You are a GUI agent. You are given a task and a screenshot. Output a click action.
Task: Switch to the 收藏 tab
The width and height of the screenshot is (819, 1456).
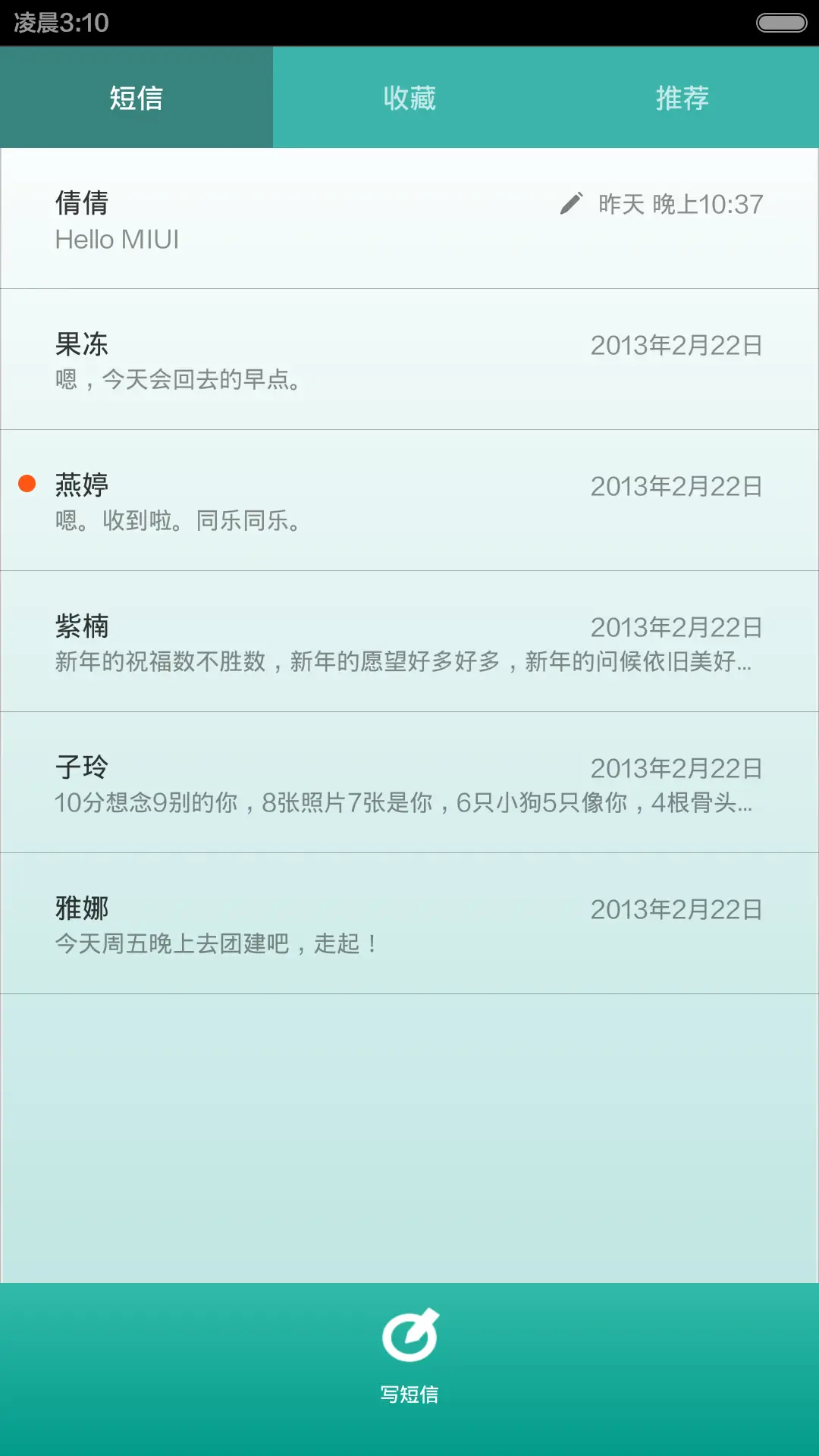409,97
